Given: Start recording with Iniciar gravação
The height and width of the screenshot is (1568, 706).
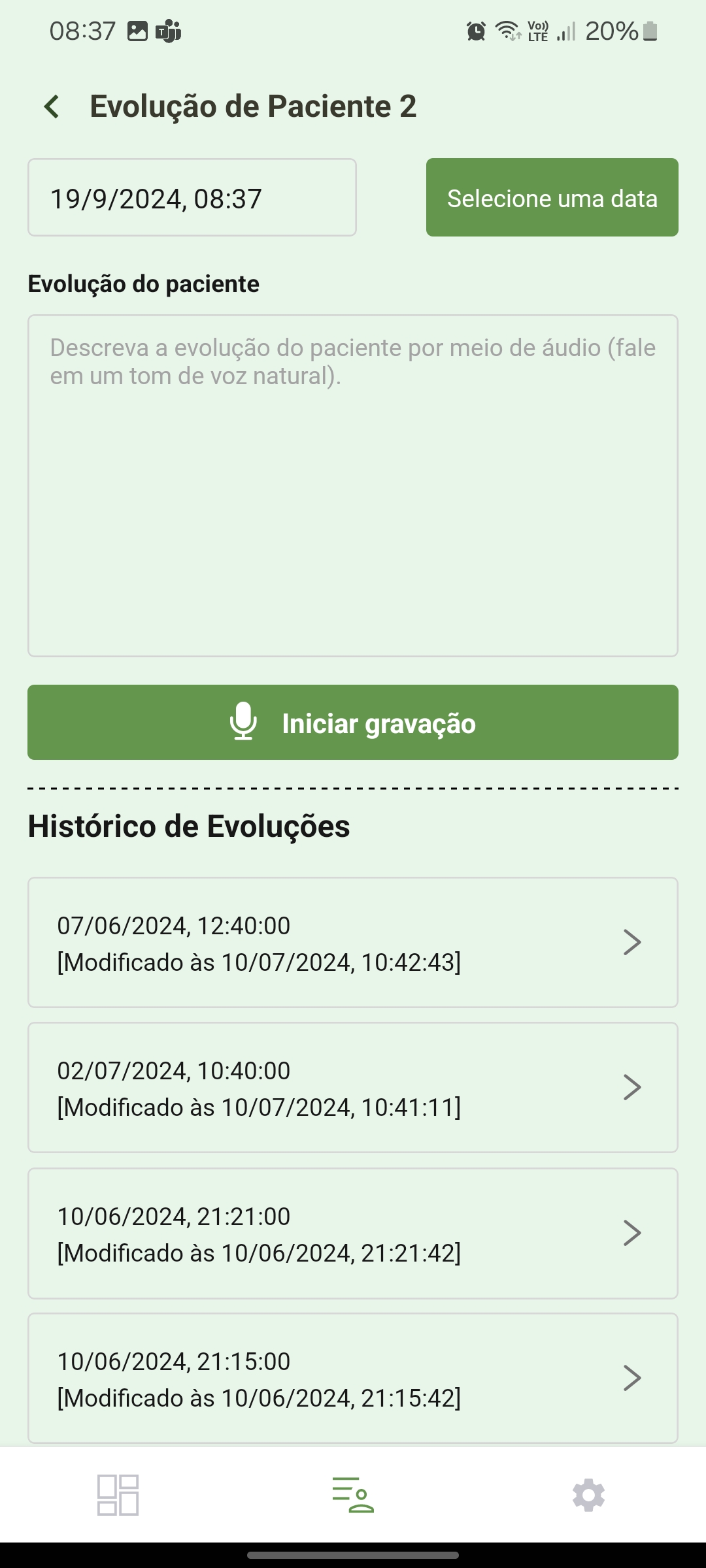Looking at the screenshot, I should point(353,723).
